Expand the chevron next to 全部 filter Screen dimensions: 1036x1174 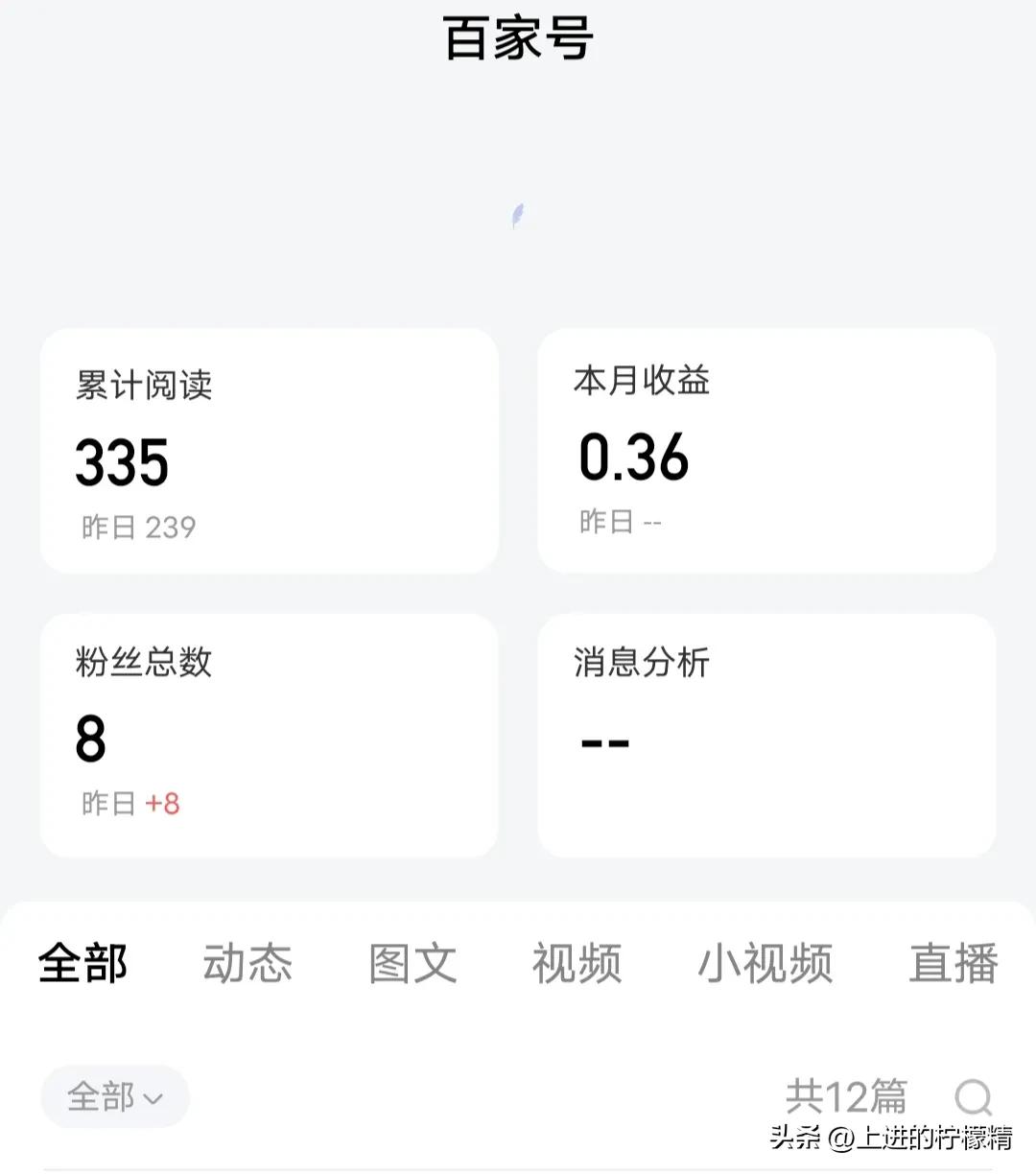pos(153,1099)
